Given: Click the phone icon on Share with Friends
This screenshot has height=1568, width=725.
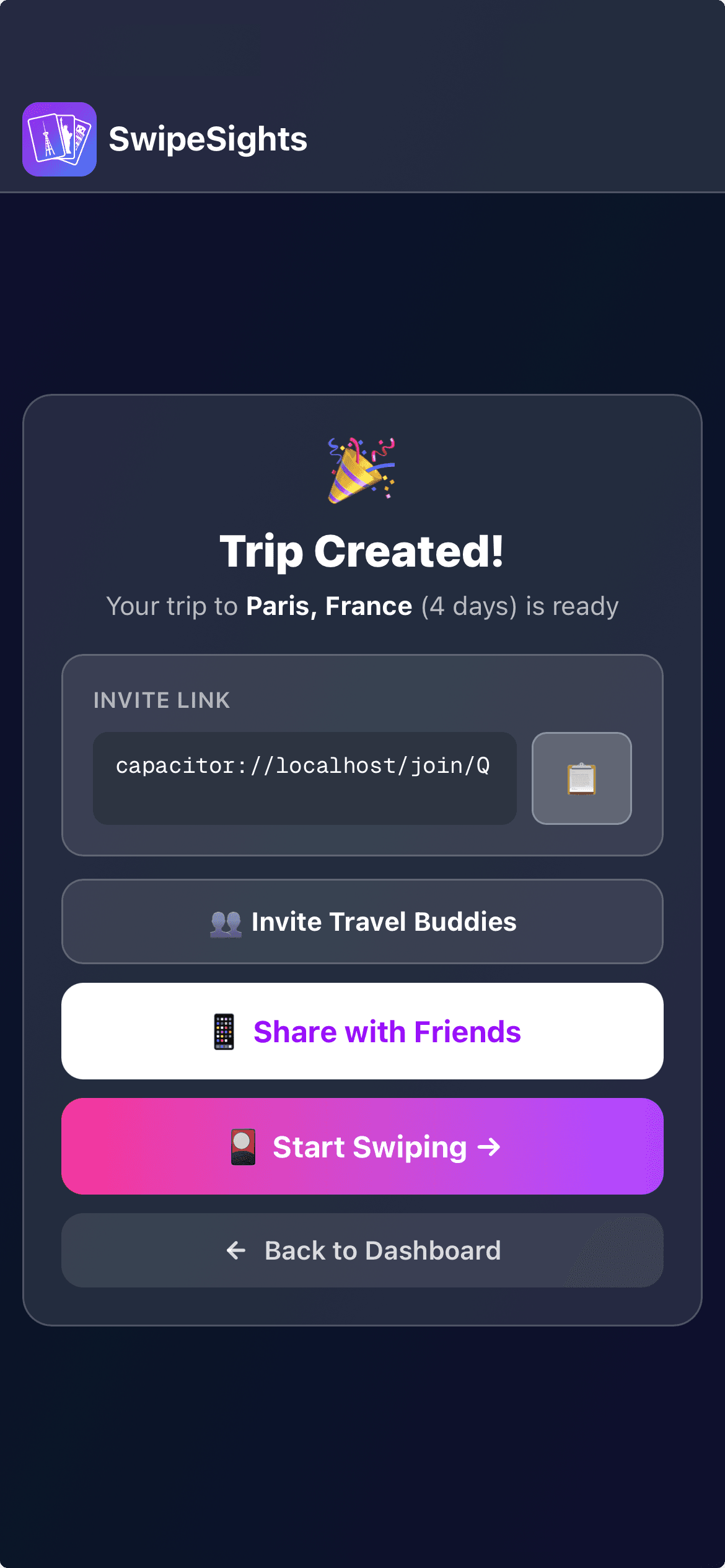Looking at the screenshot, I should point(224,1030).
